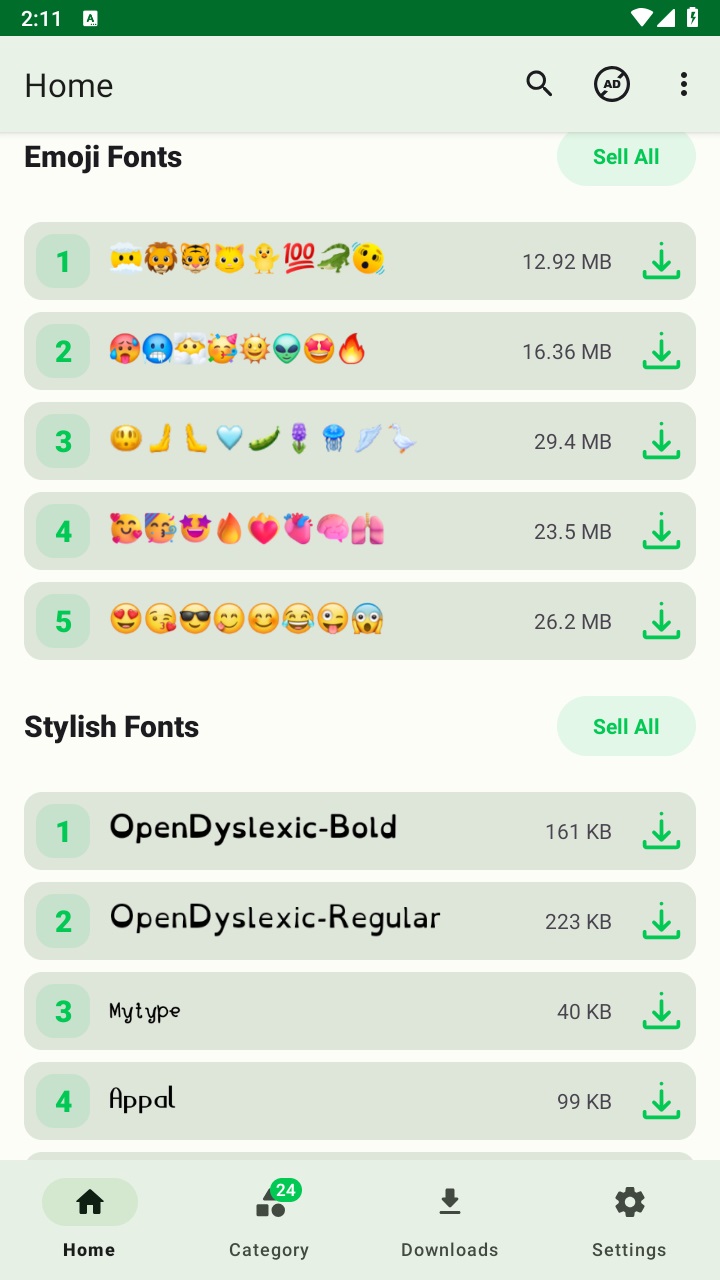The height and width of the screenshot is (1280, 720).
Task: Download the 16.36 MB emoji font
Action: (660, 352)
